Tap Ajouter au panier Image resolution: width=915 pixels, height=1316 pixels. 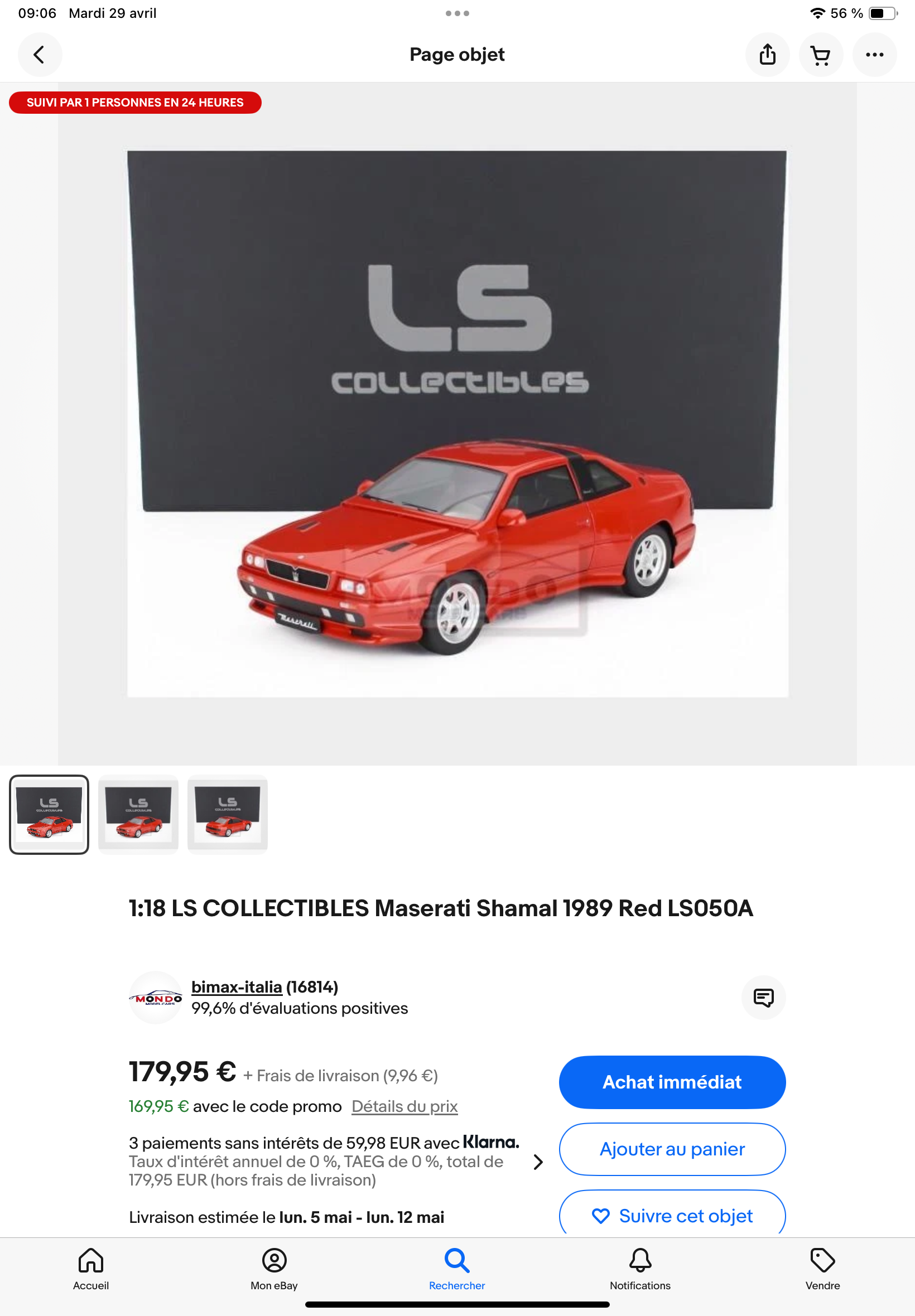pos(672,1149)
